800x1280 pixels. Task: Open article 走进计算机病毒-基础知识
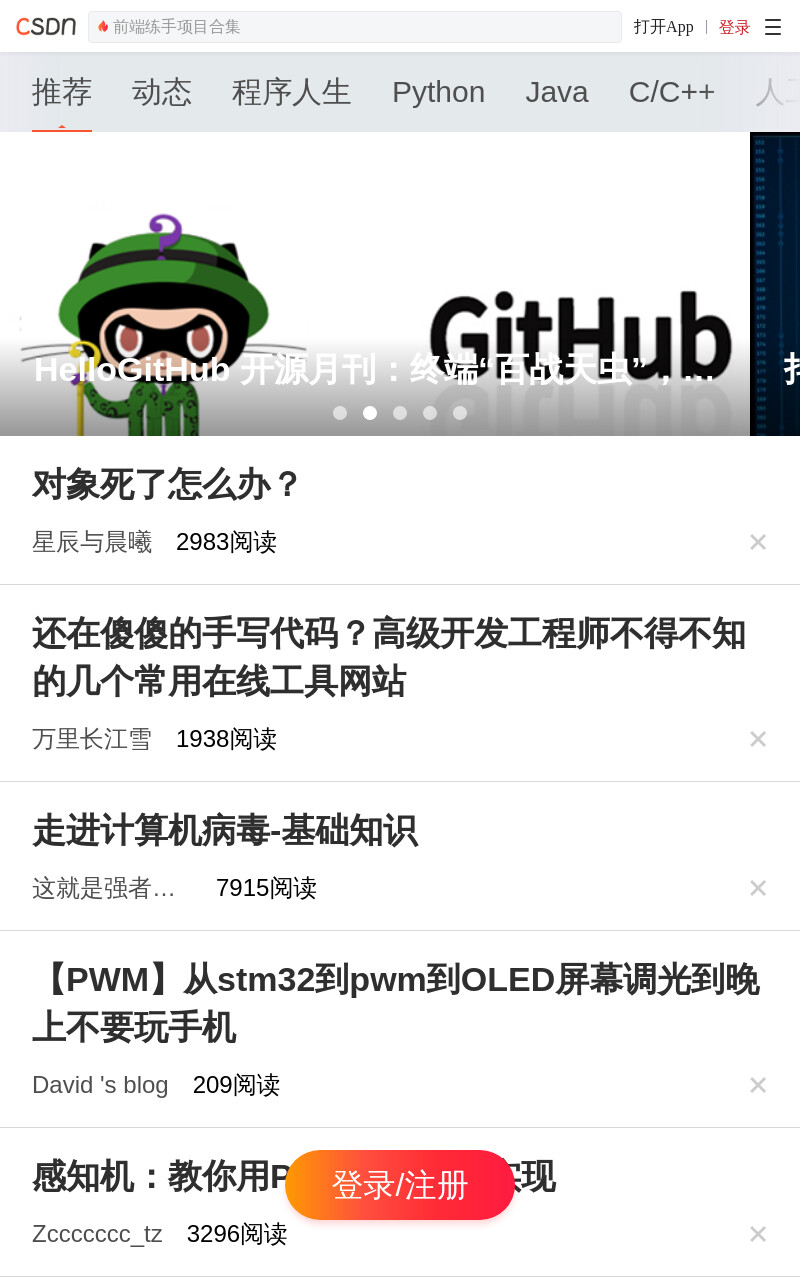224,830
